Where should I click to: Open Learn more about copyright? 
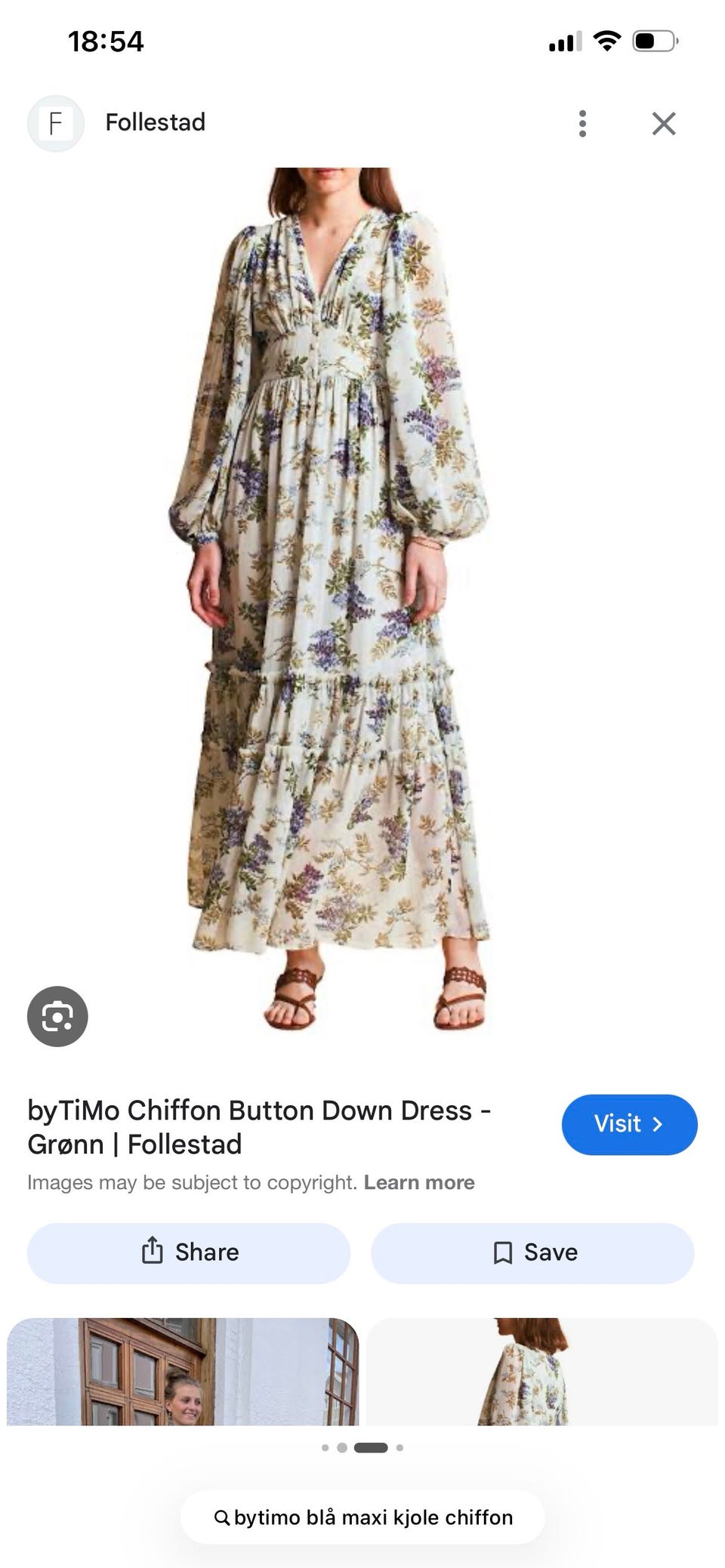tap(419, 1182)
